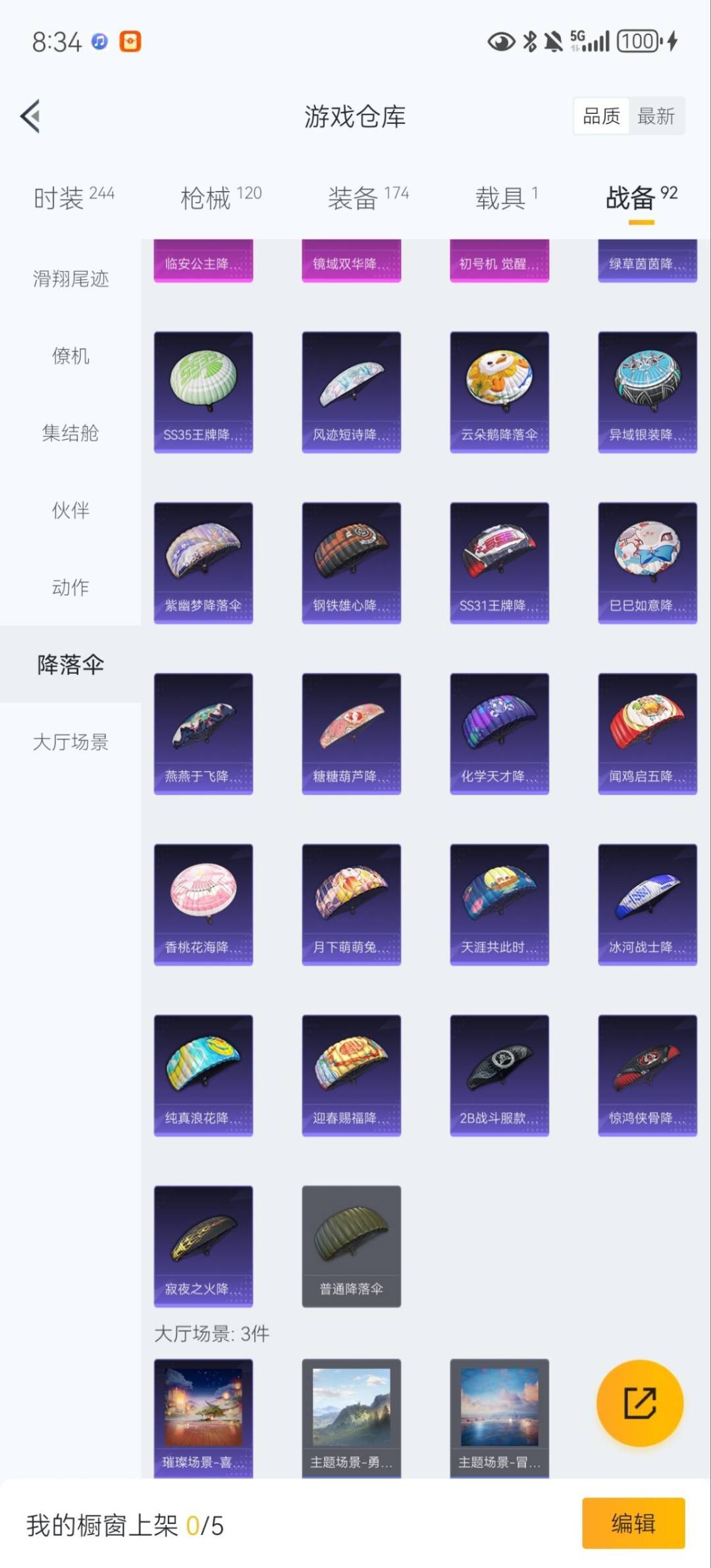
Task: Open the 伙伴 category in sidebar
Action: 70,511
